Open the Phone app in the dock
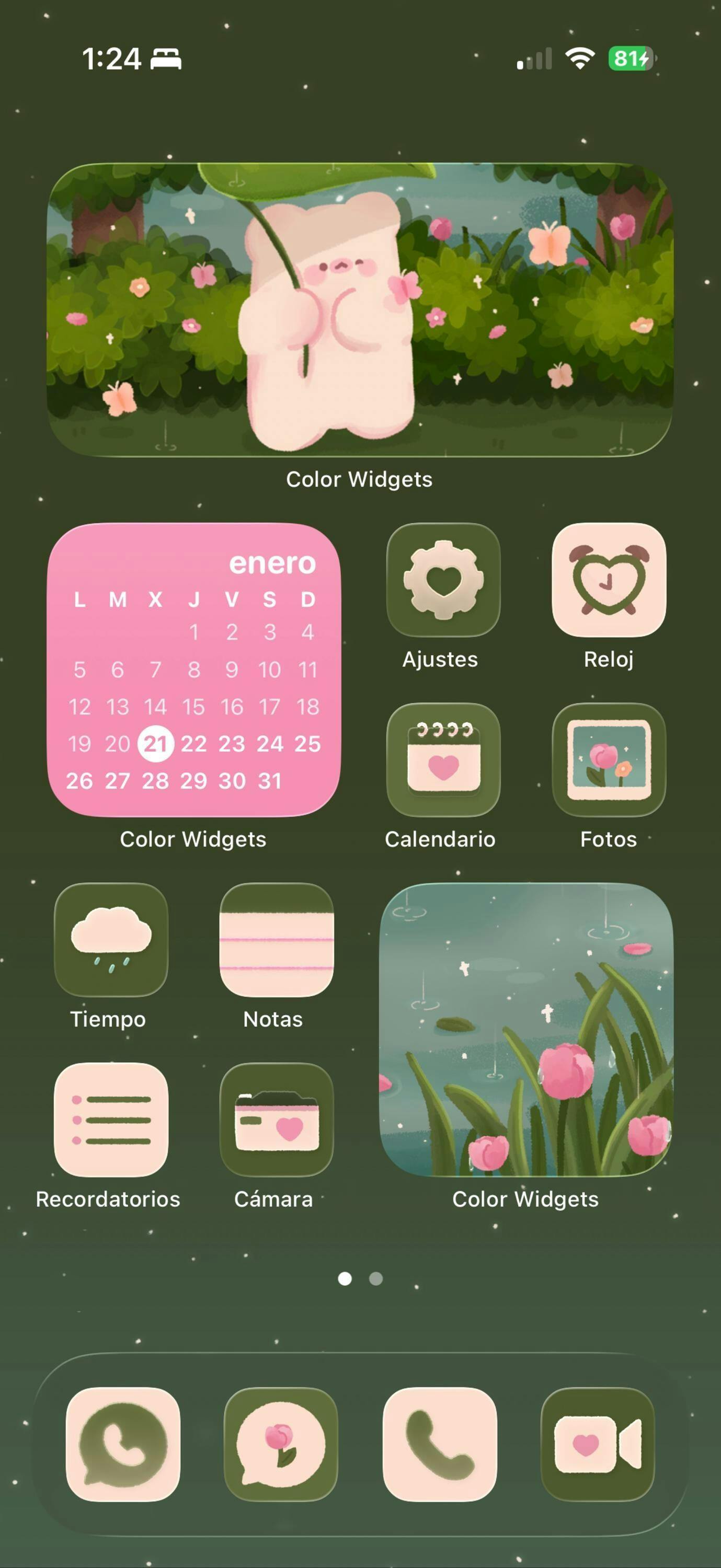721x1568 pixels. (x=439, y=1444)
